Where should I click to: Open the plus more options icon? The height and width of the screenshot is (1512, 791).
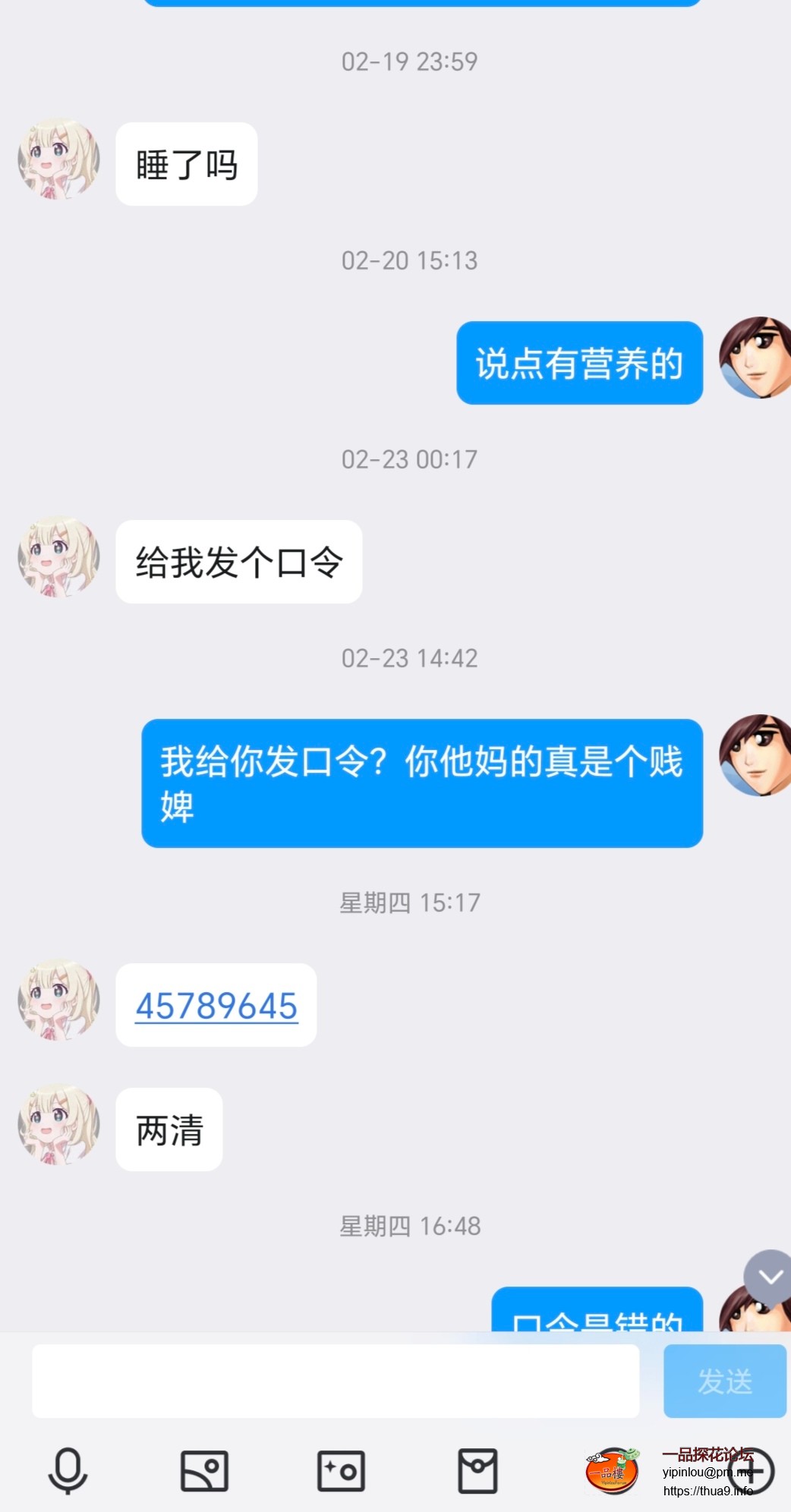click(x=751, y=1471)
